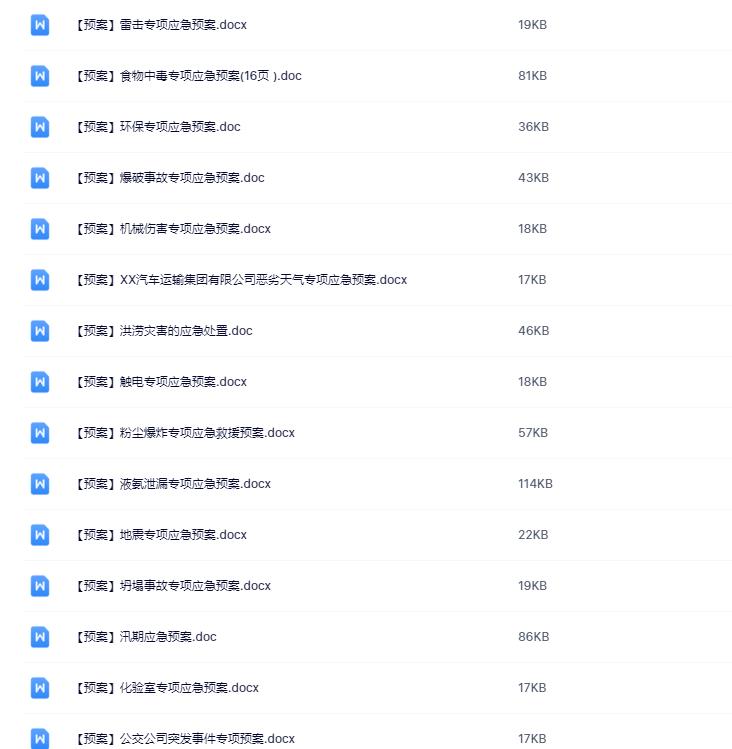View 洪涝灾害的应急处置.doc
Screen dimensions: 732x749
coord(164,331)
